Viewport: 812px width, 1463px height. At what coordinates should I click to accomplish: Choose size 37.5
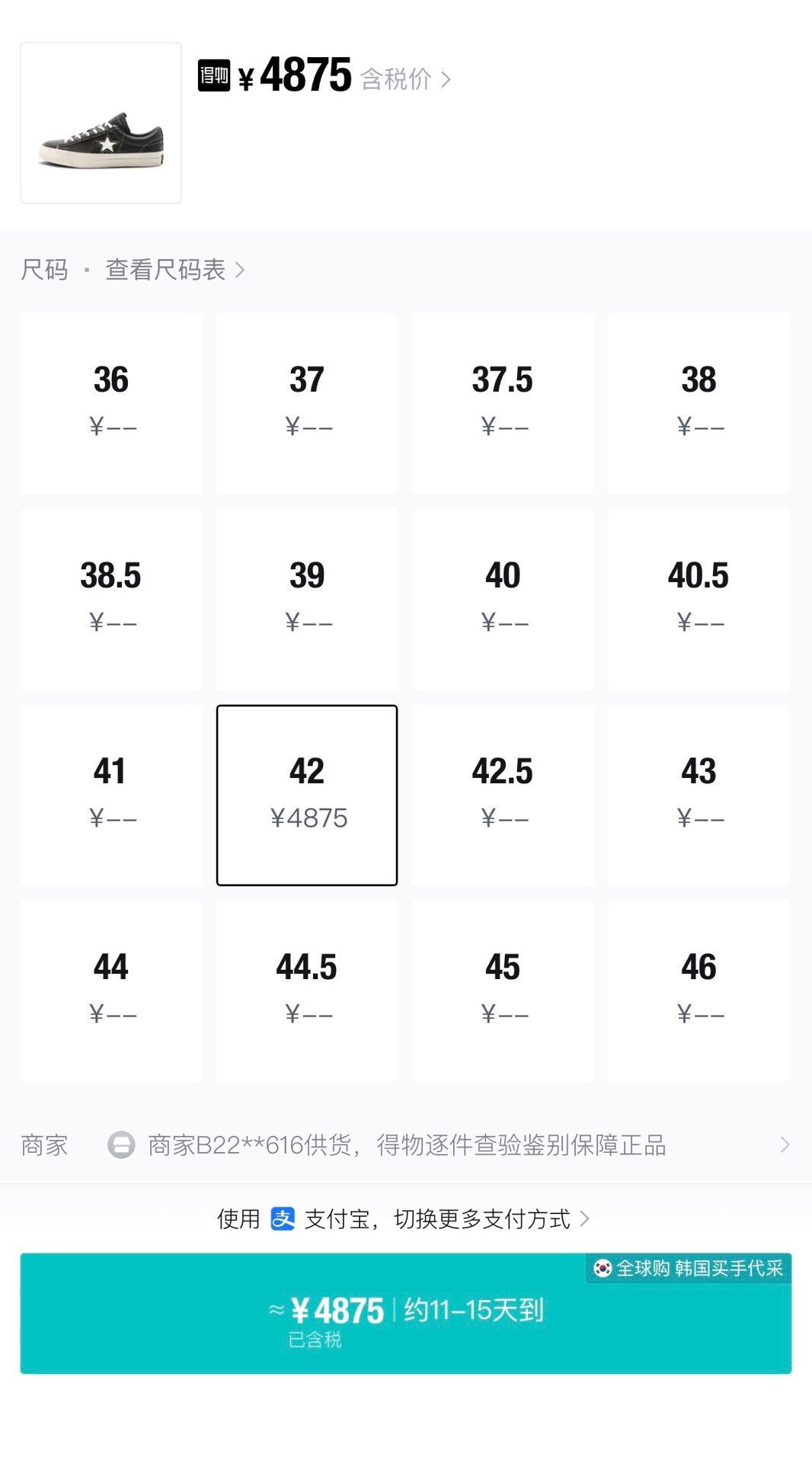click(503, 403)
